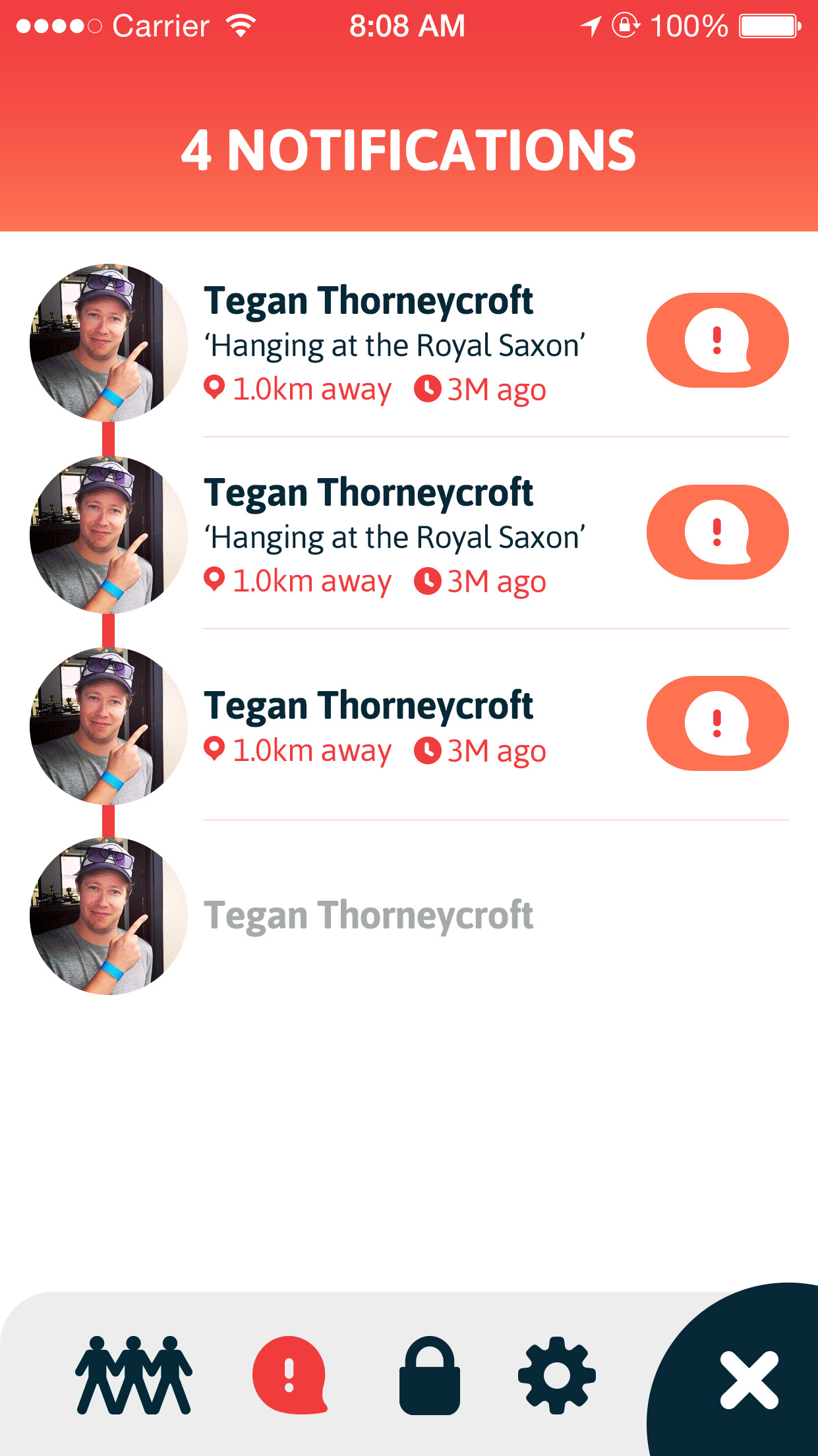Close the menu with the X button
818x1456 pixels.
pyautogui.click(x=749, y=1380)
